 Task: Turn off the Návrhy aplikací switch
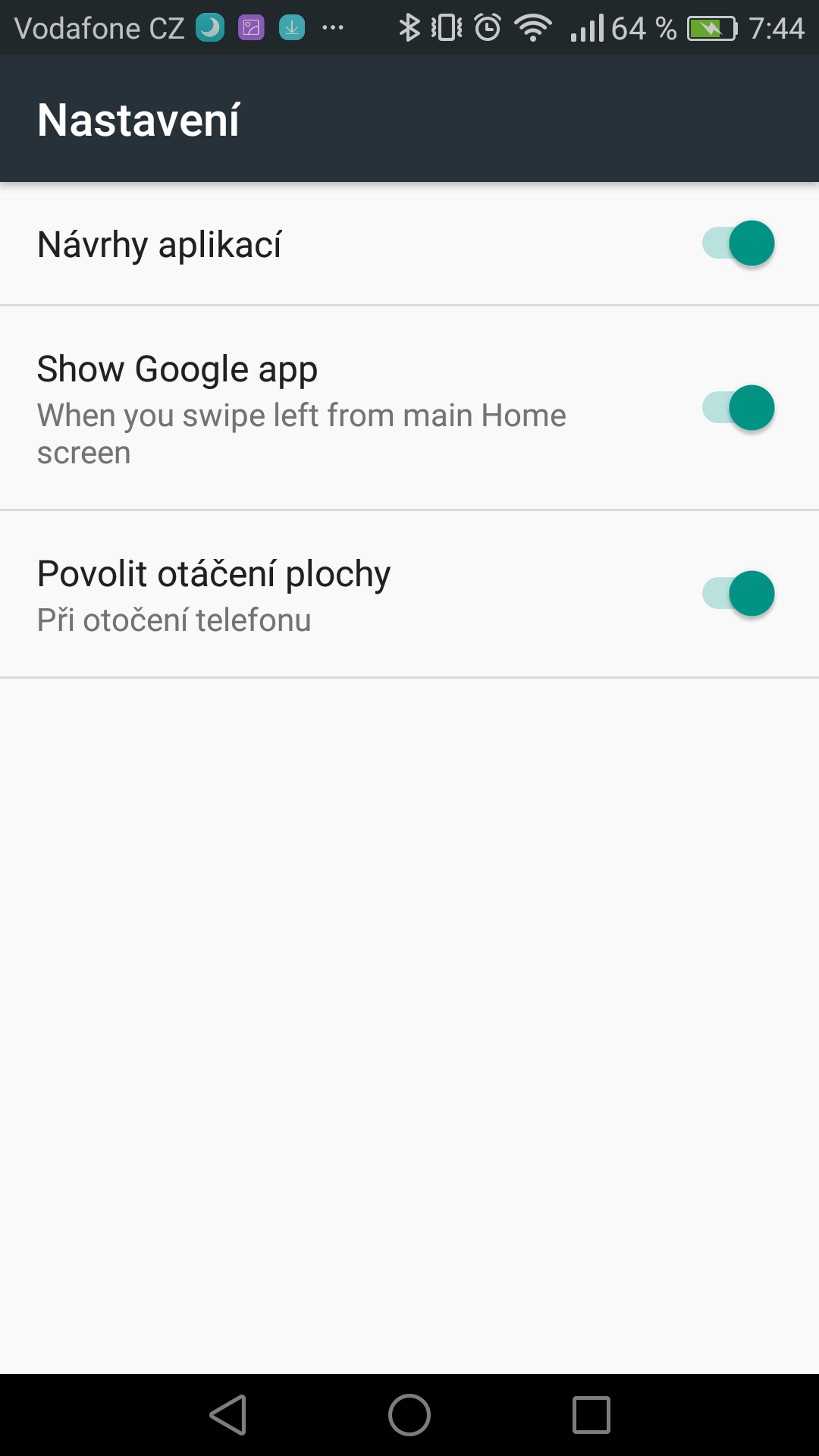(x=738, y=243)
